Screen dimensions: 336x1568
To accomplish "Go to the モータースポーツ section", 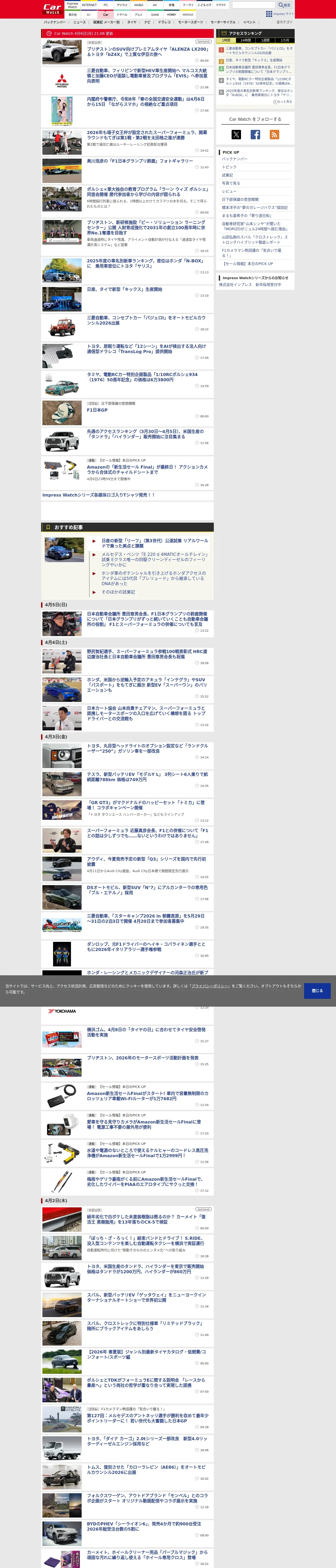I will (191, 22).
